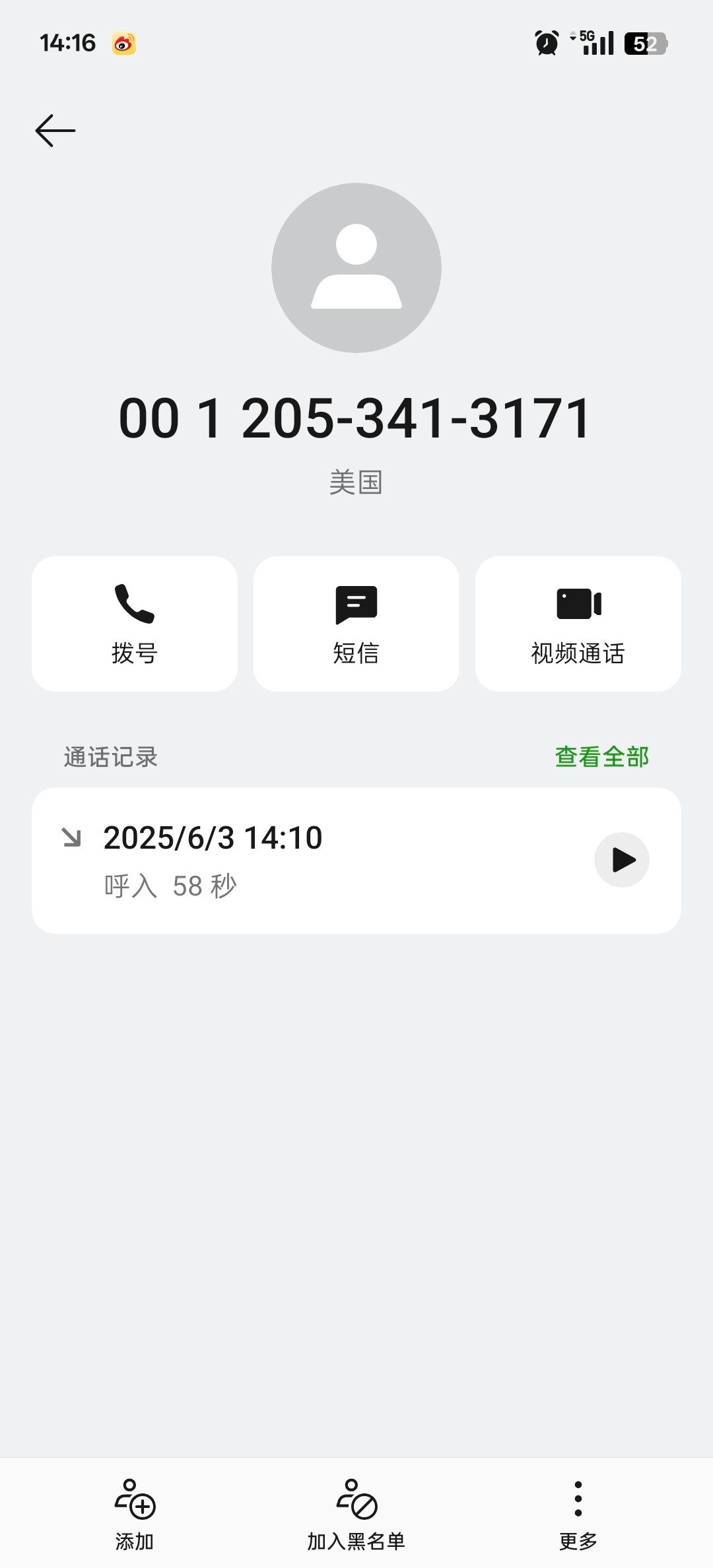Go back using the arrow icon
The image size is (713, 1568).
[x=55, y=131]
